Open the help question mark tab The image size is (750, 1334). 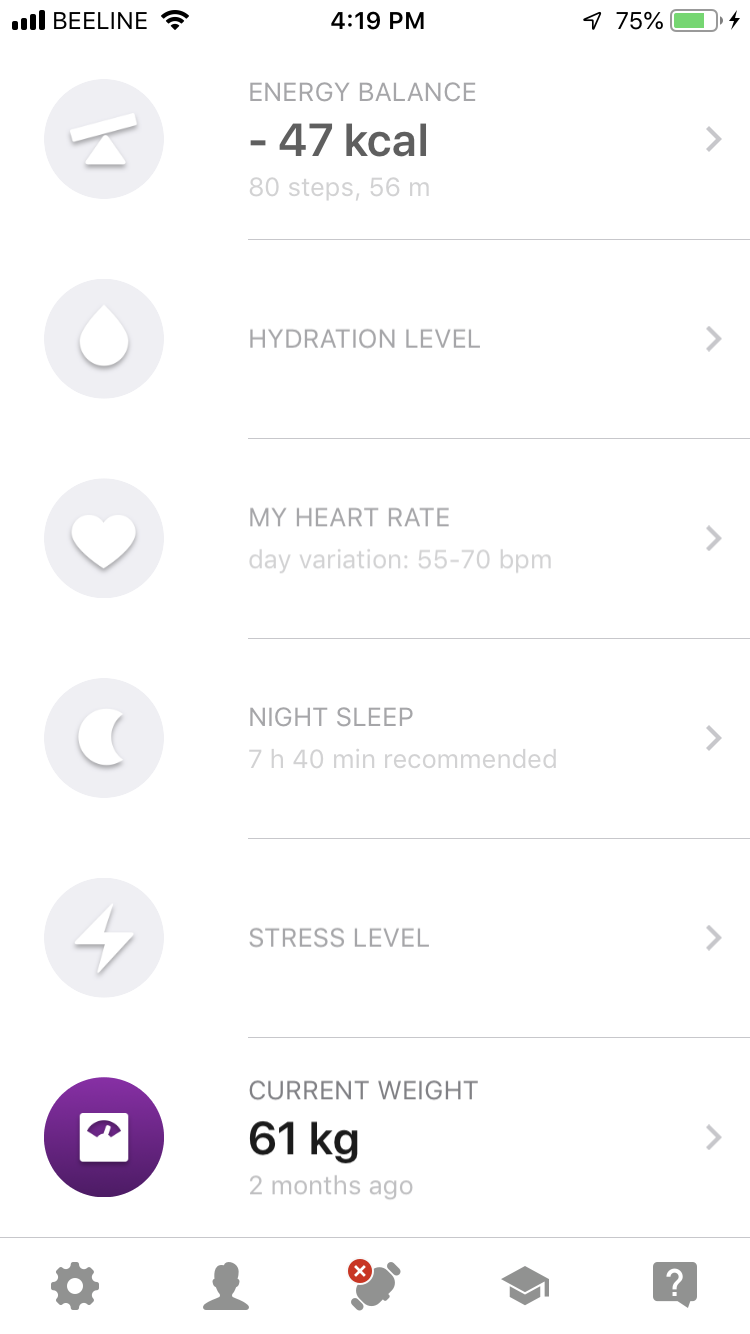pyautogui.click(x=675, y=1285)
